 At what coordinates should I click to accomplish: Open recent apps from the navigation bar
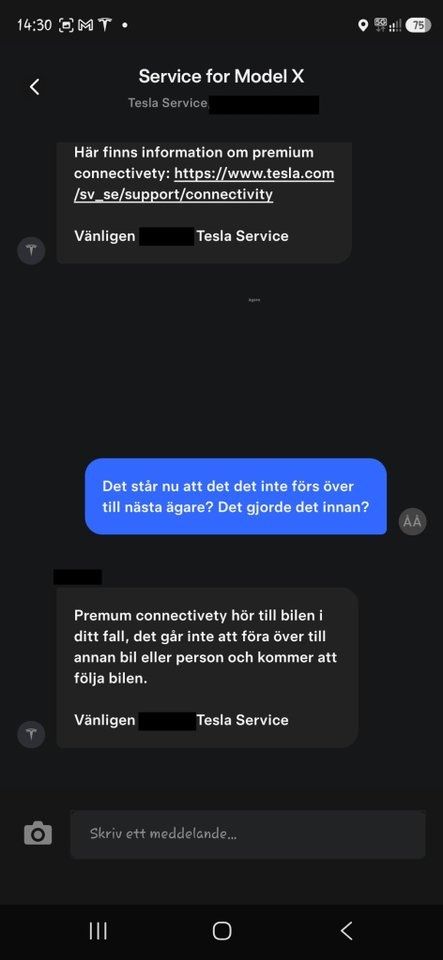[x=98, y=931]
